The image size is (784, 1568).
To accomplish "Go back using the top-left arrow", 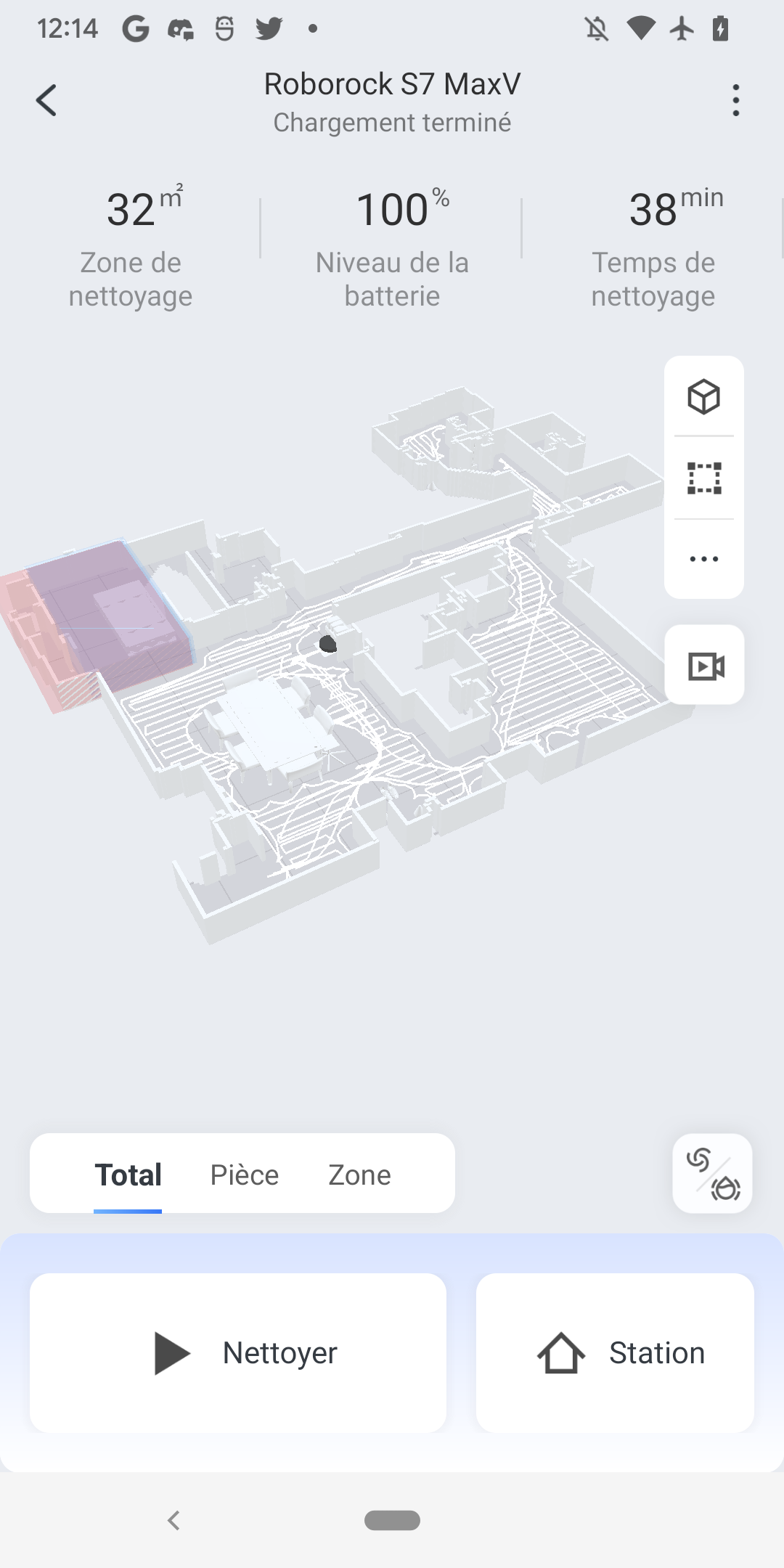I will coord(46,100).
